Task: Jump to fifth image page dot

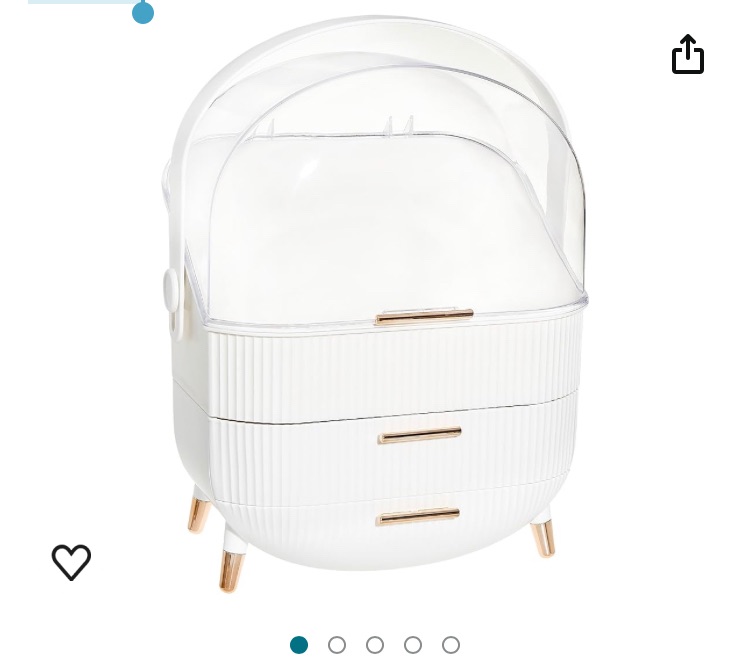Action: click(x=451, y=645)
